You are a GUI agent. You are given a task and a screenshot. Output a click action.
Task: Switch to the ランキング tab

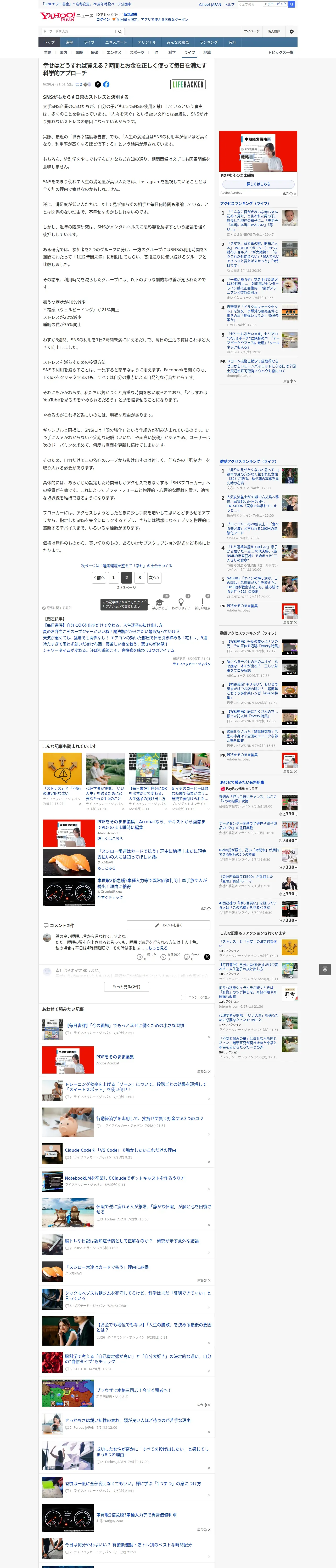click(209, 43)
